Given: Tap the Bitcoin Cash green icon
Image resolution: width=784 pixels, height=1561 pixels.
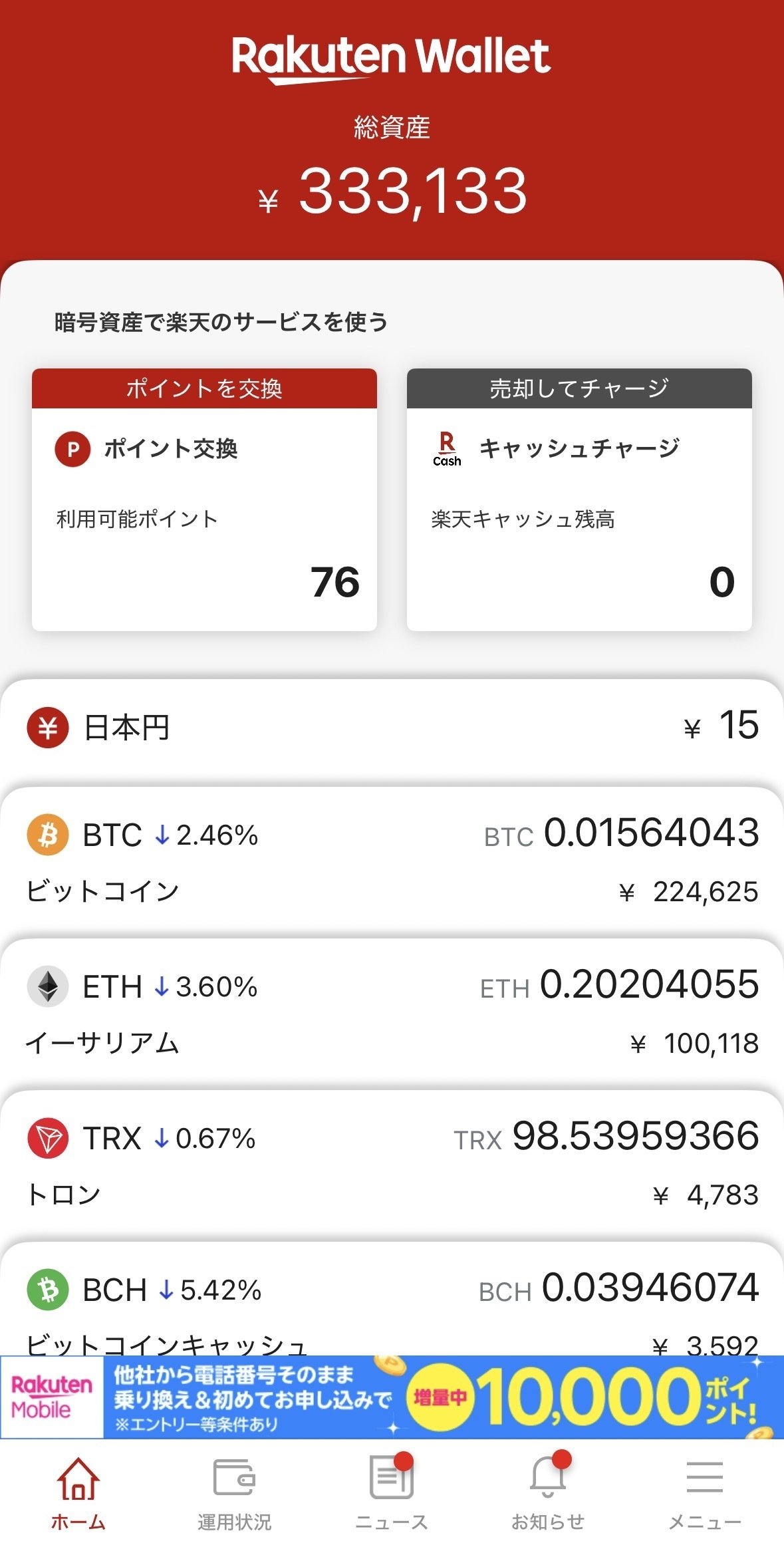Looking at the screenshot, I should pos(49,1290).
